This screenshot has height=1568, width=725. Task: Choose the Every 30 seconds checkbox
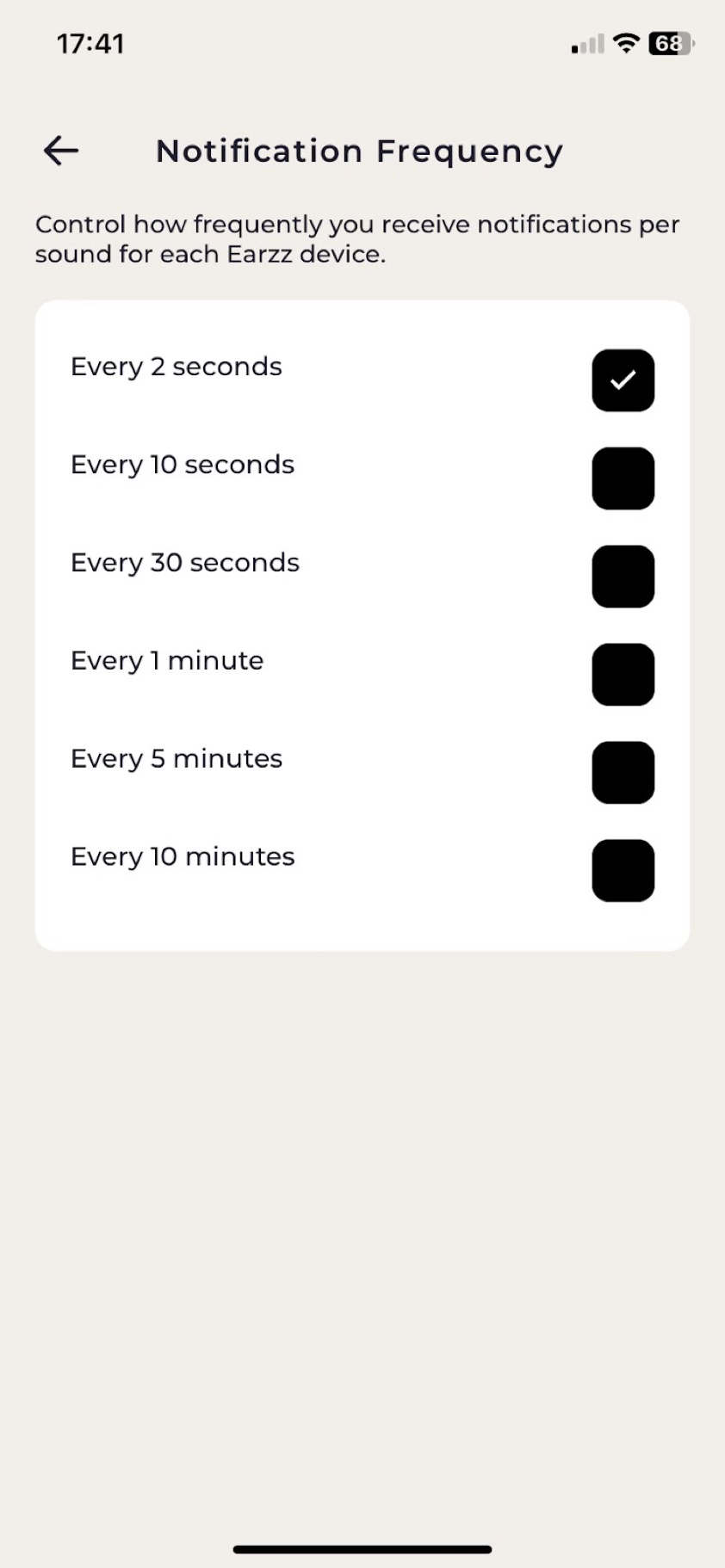click(623, 577)
